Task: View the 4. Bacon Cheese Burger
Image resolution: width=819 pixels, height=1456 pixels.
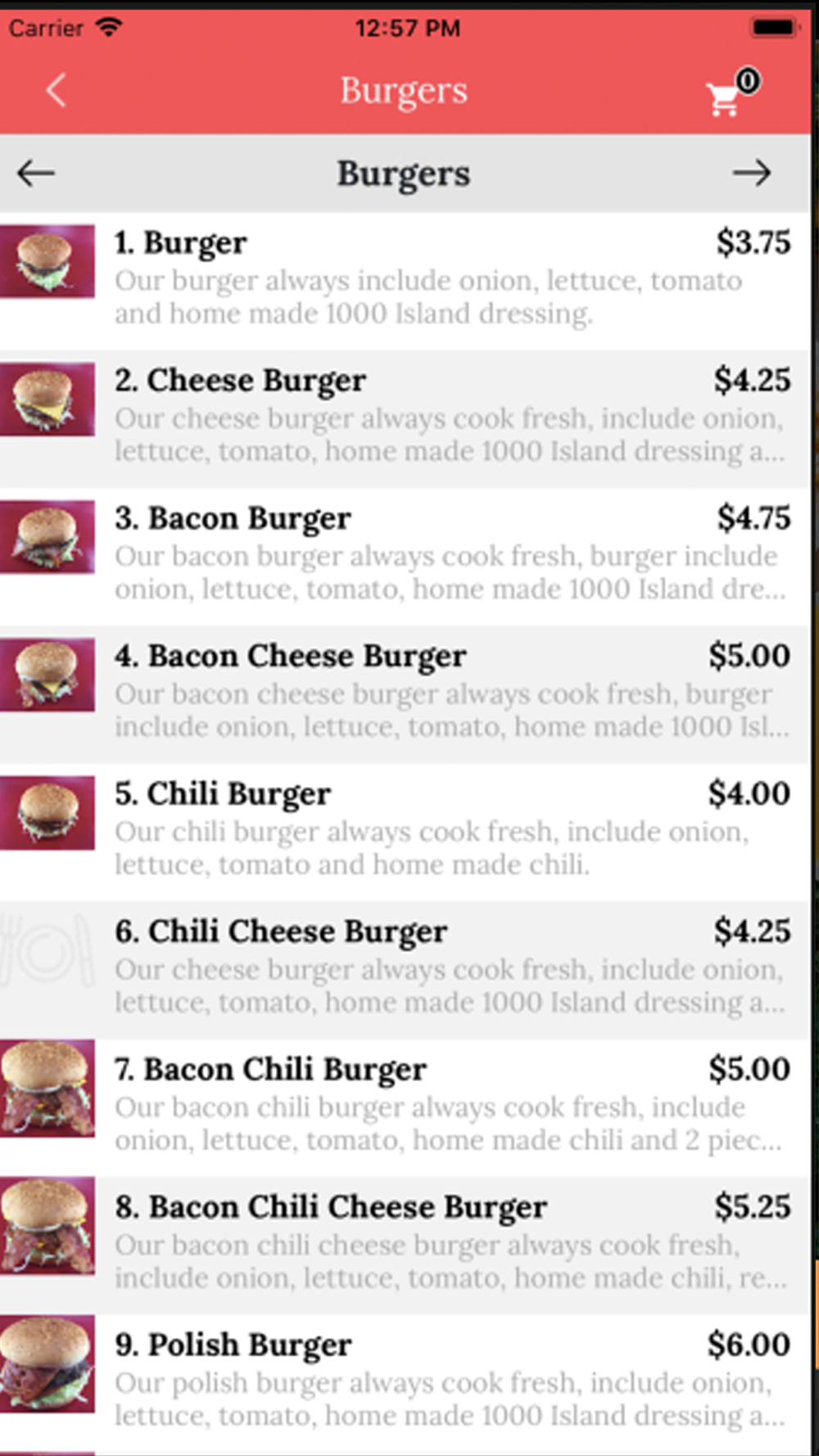Action: [409, 692]
